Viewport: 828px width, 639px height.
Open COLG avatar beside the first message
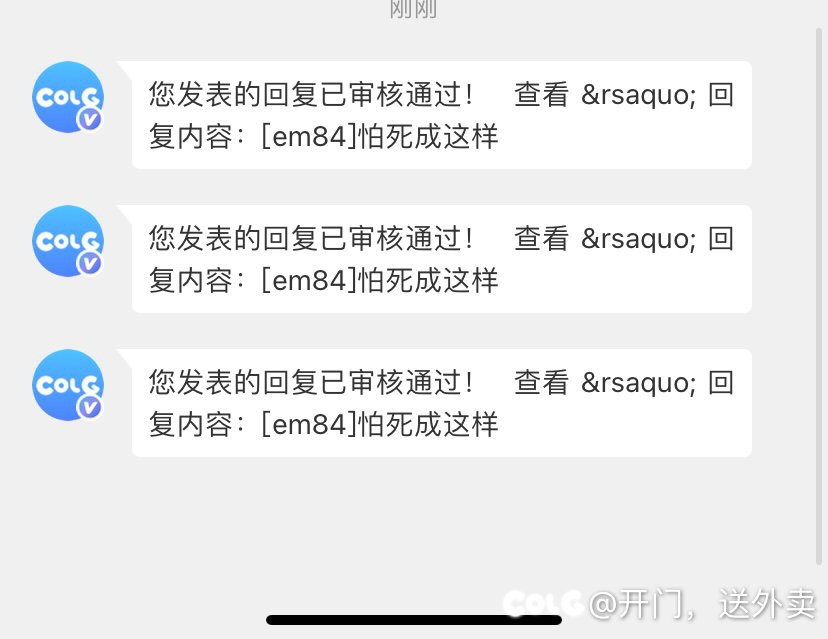click(x=68, y=97)
